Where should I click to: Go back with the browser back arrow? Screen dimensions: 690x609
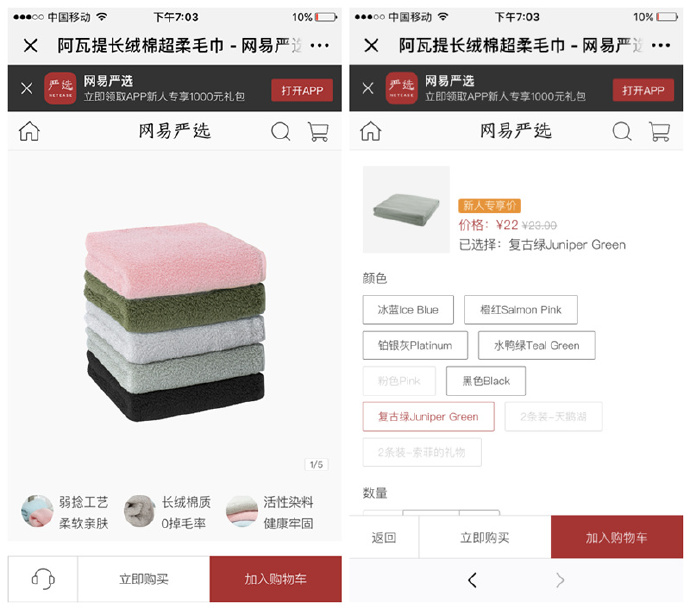pos(472,580)
